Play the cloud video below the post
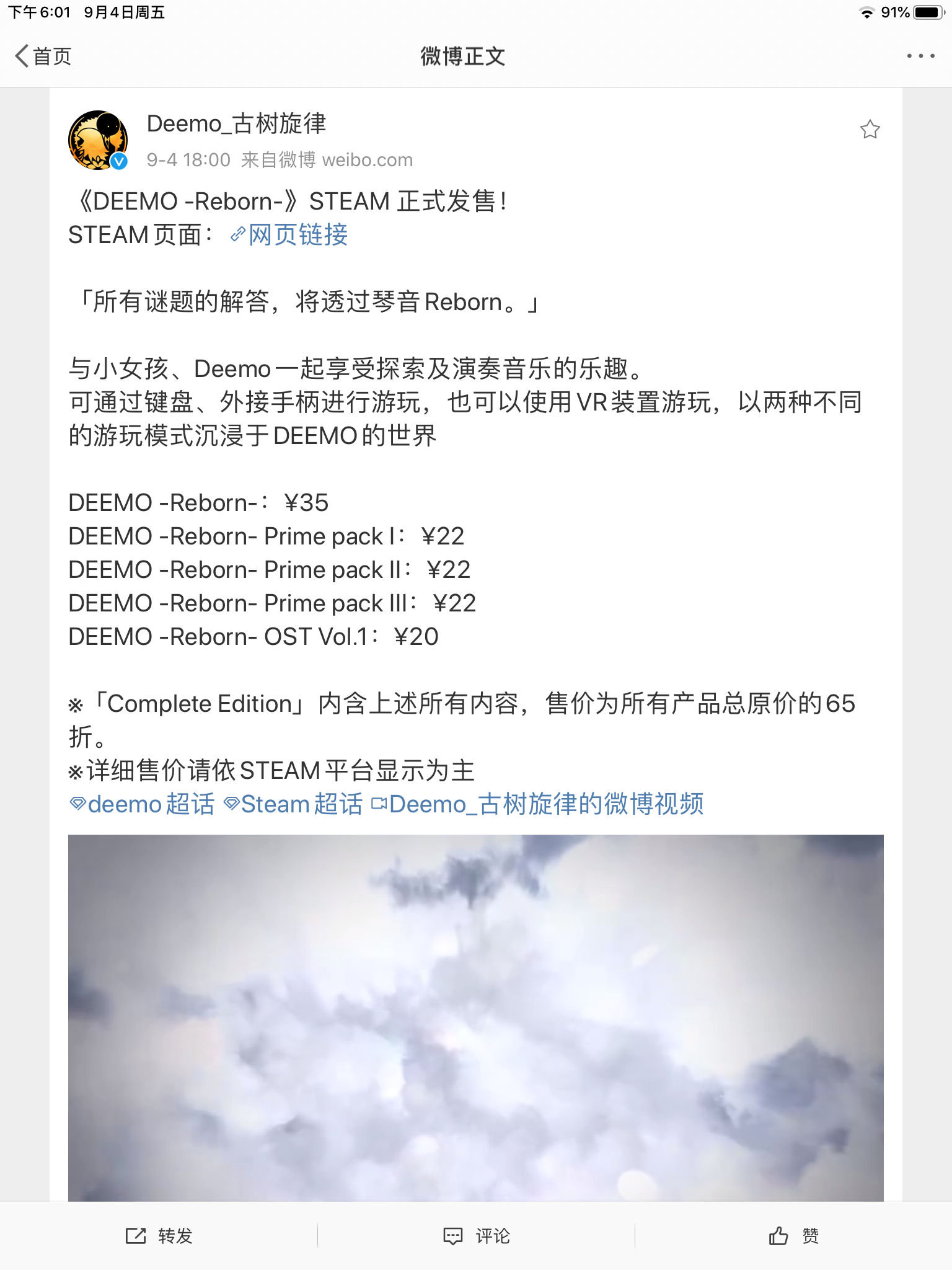The image size is (952, 1270). (475, 1017)
